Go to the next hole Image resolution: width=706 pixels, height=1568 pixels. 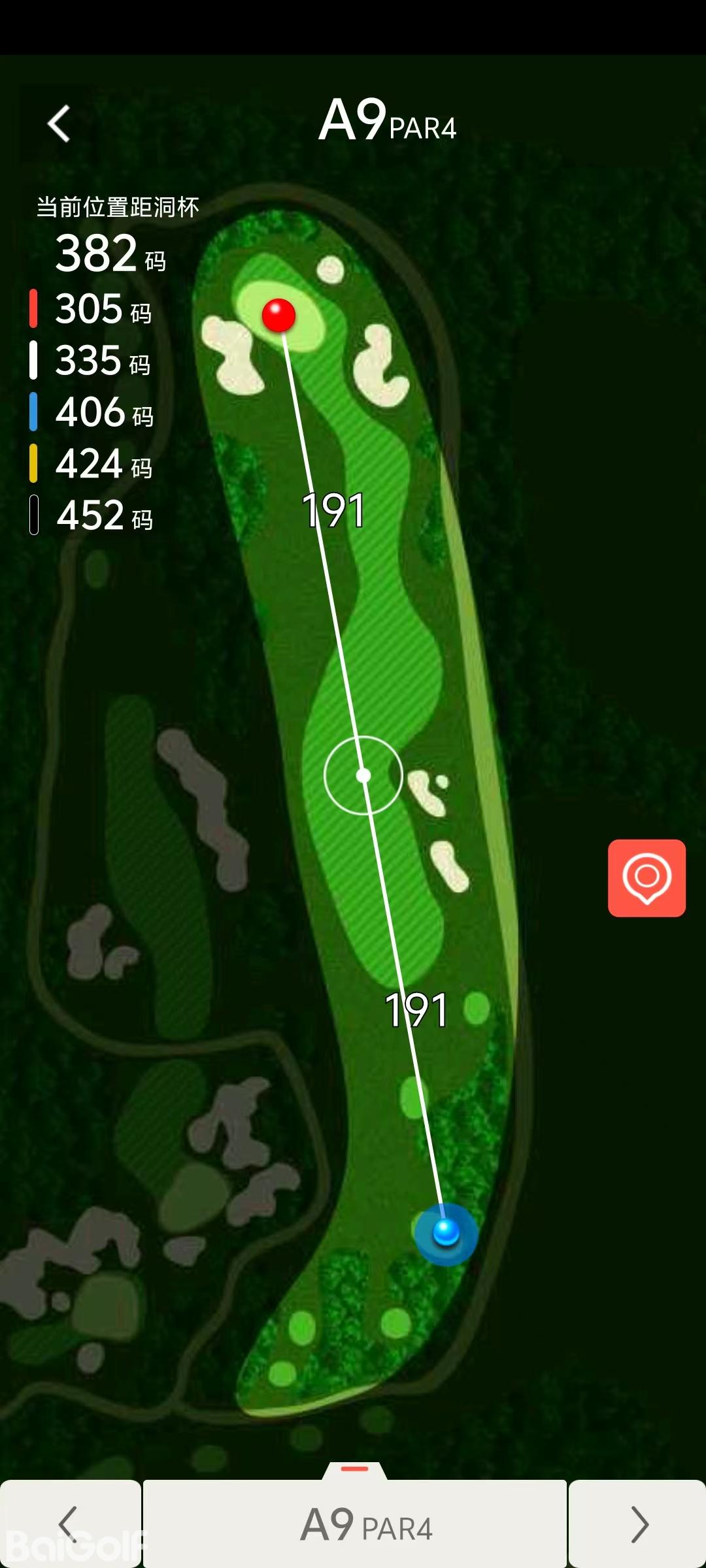tap(638, 1524)
